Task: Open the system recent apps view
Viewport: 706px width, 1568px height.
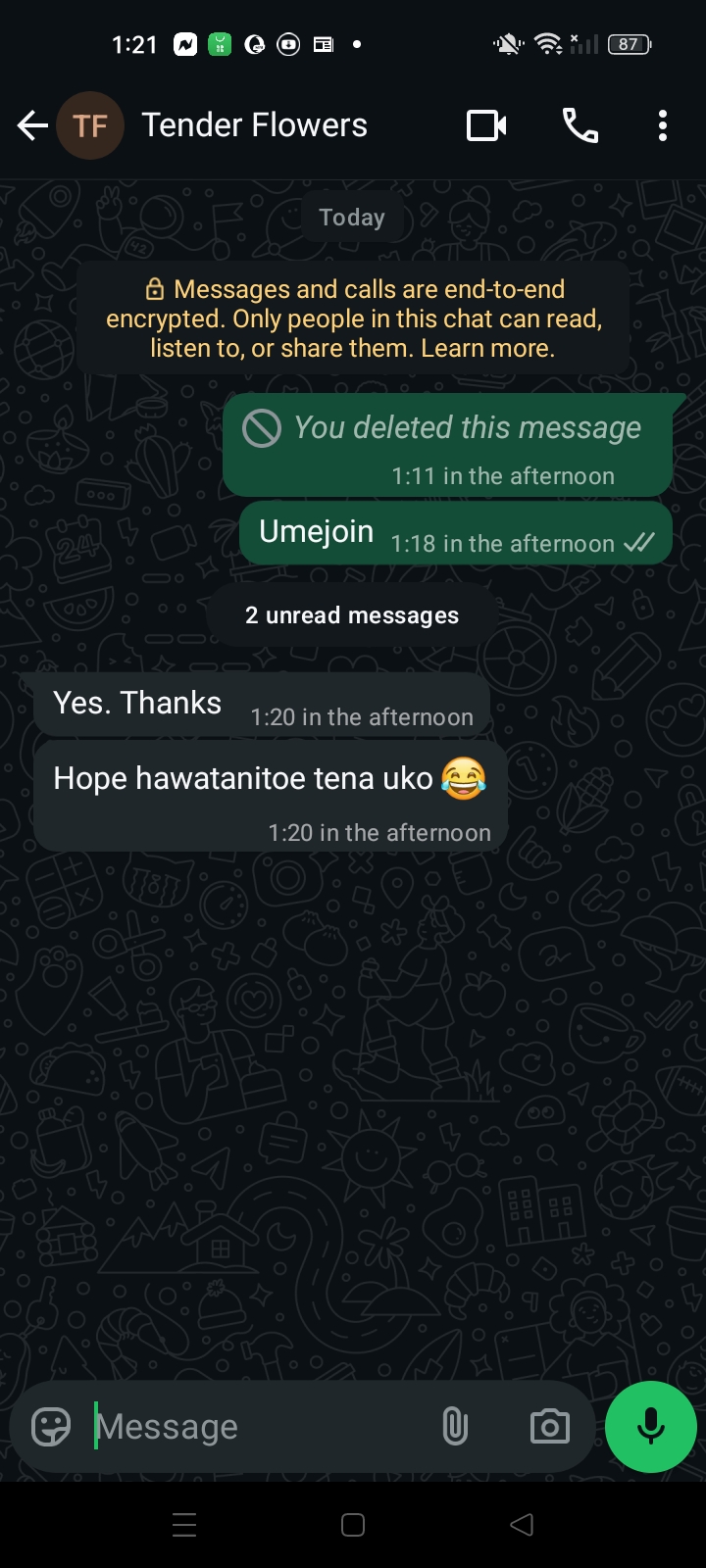Action: [x=184, y=1525]
